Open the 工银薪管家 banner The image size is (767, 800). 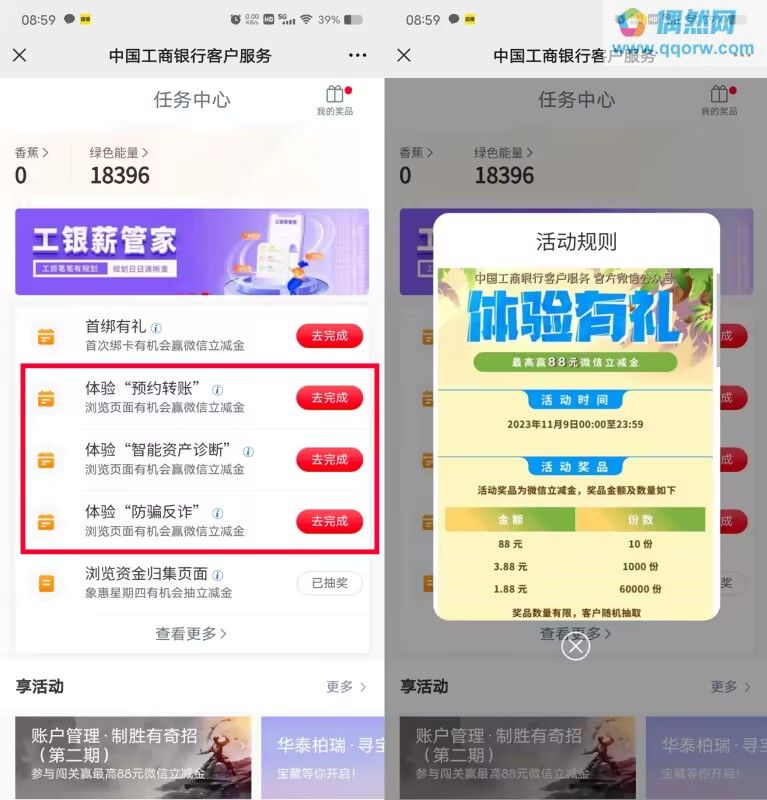[x=192, y=251]
